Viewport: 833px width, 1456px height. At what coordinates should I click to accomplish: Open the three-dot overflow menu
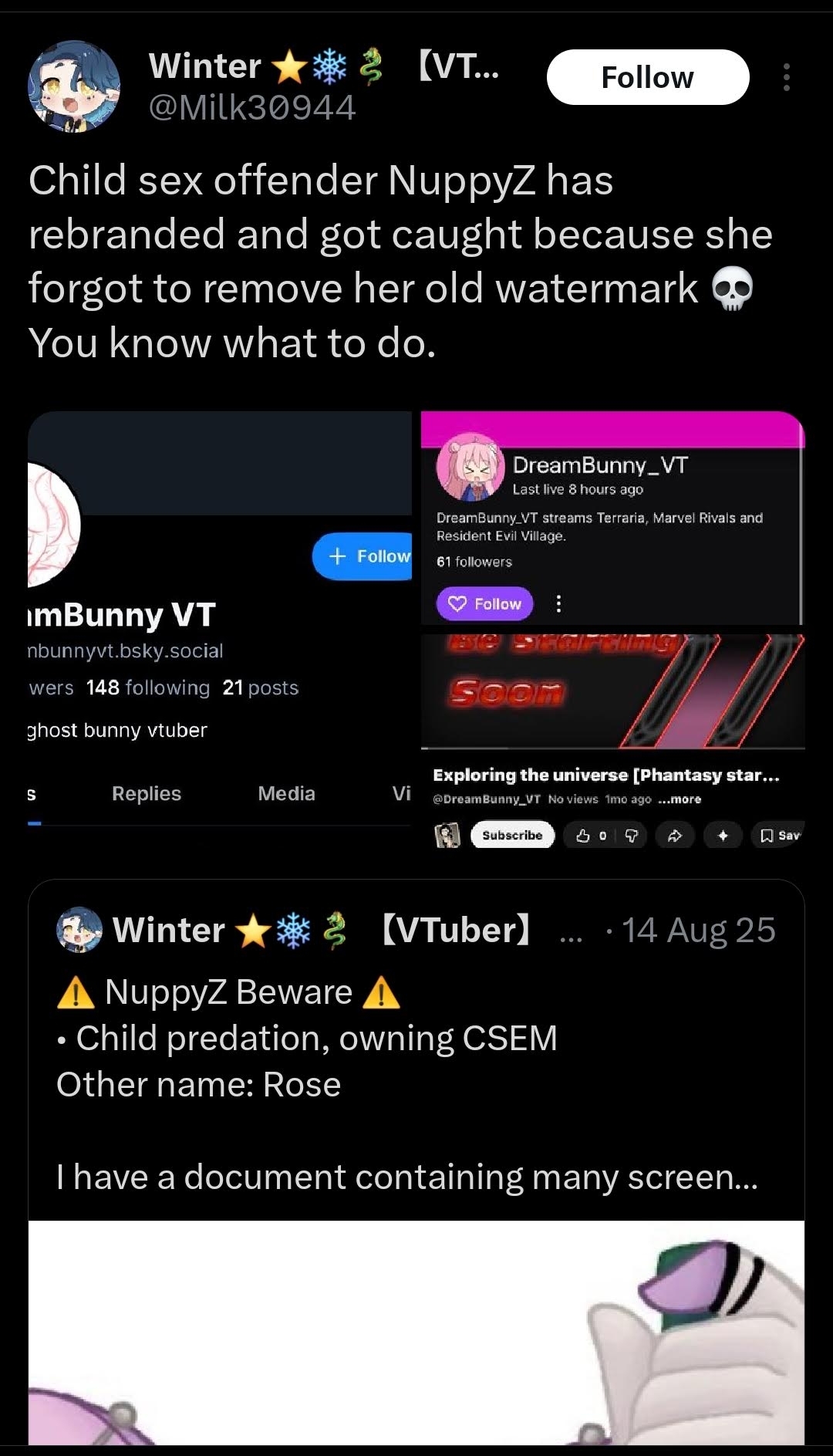[786, 77]
